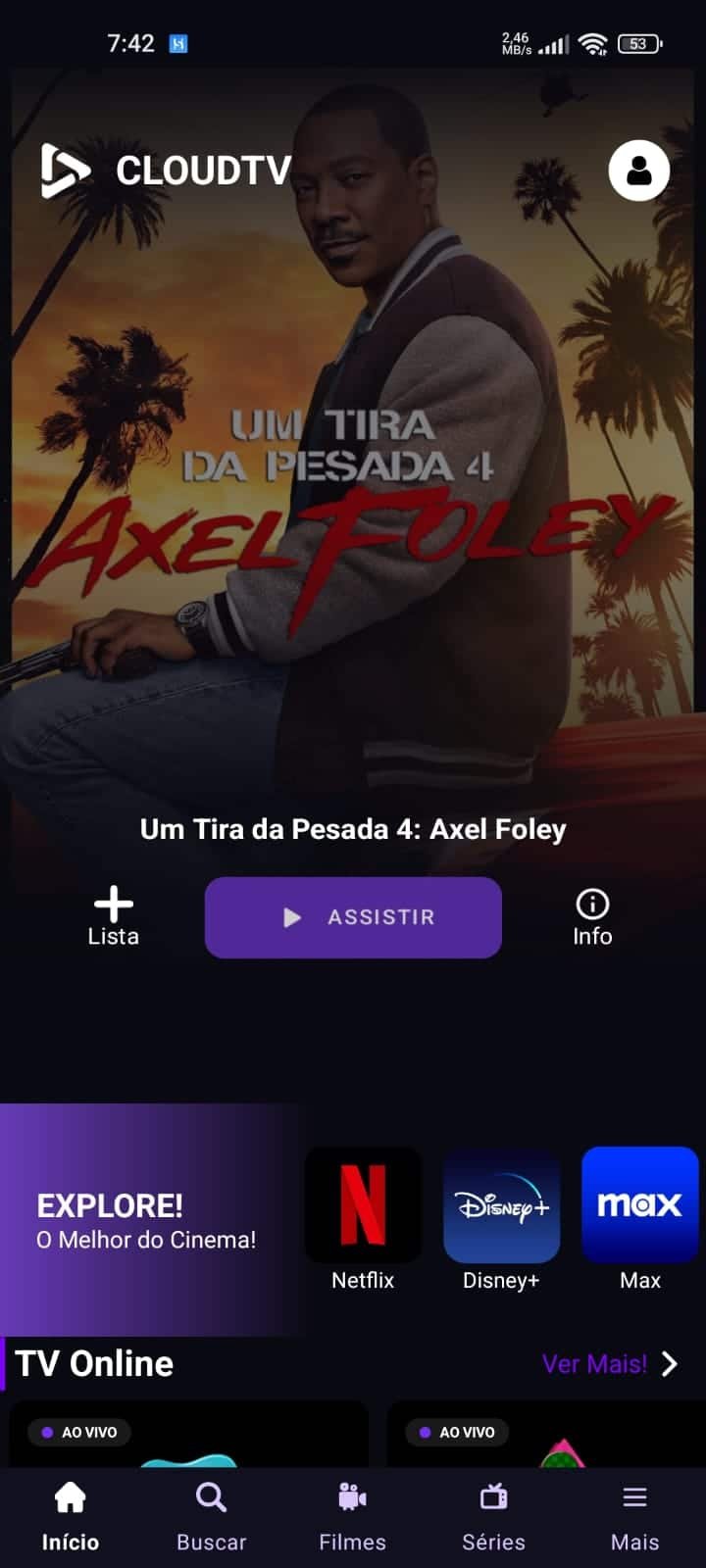Open the Explore! O Melhor do Cinema banner
Viewport: 706px width, 1568px height.
click(x=147, y=1221)
